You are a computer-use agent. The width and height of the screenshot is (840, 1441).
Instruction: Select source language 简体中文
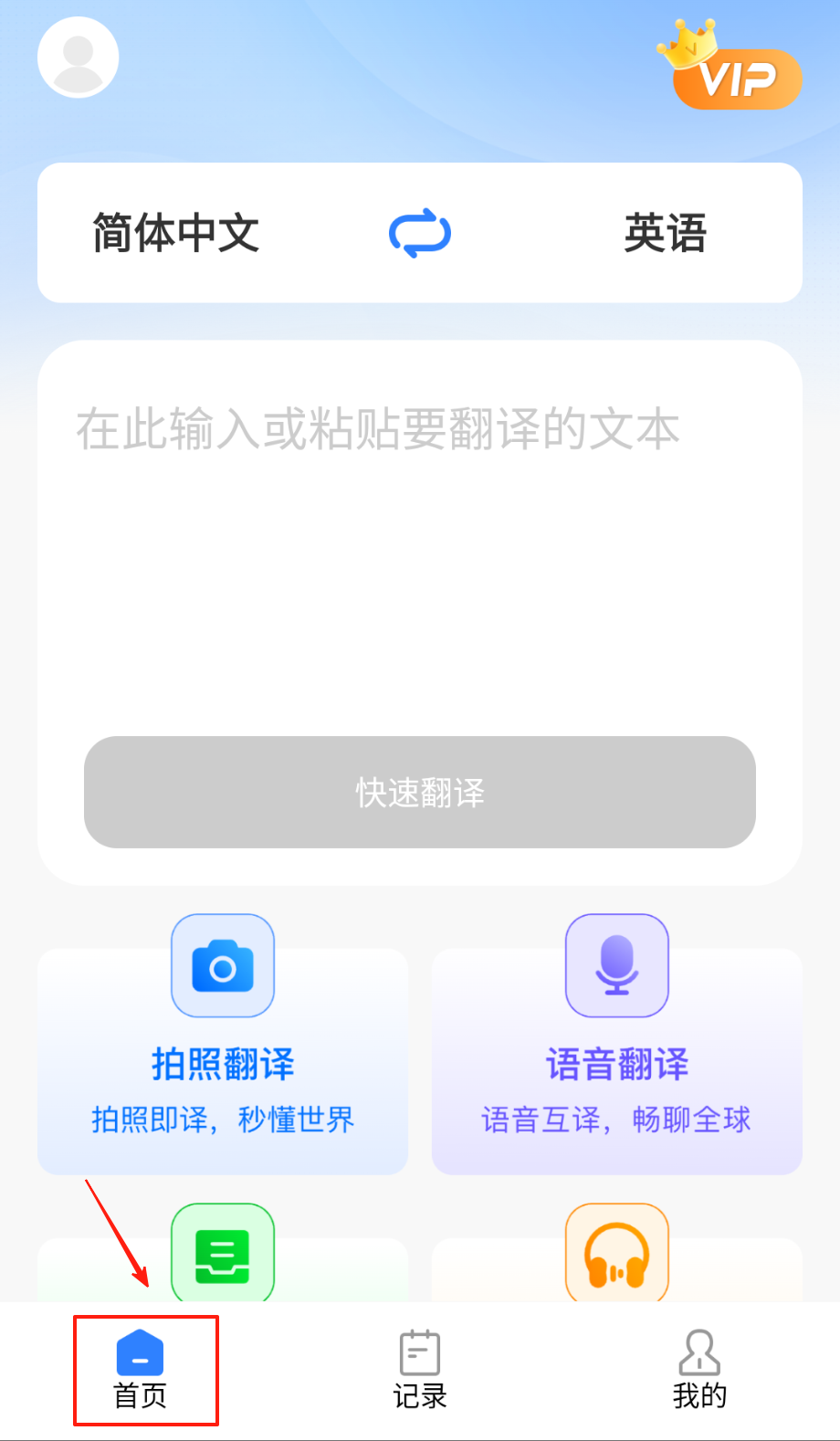click(x=176, y=233)
